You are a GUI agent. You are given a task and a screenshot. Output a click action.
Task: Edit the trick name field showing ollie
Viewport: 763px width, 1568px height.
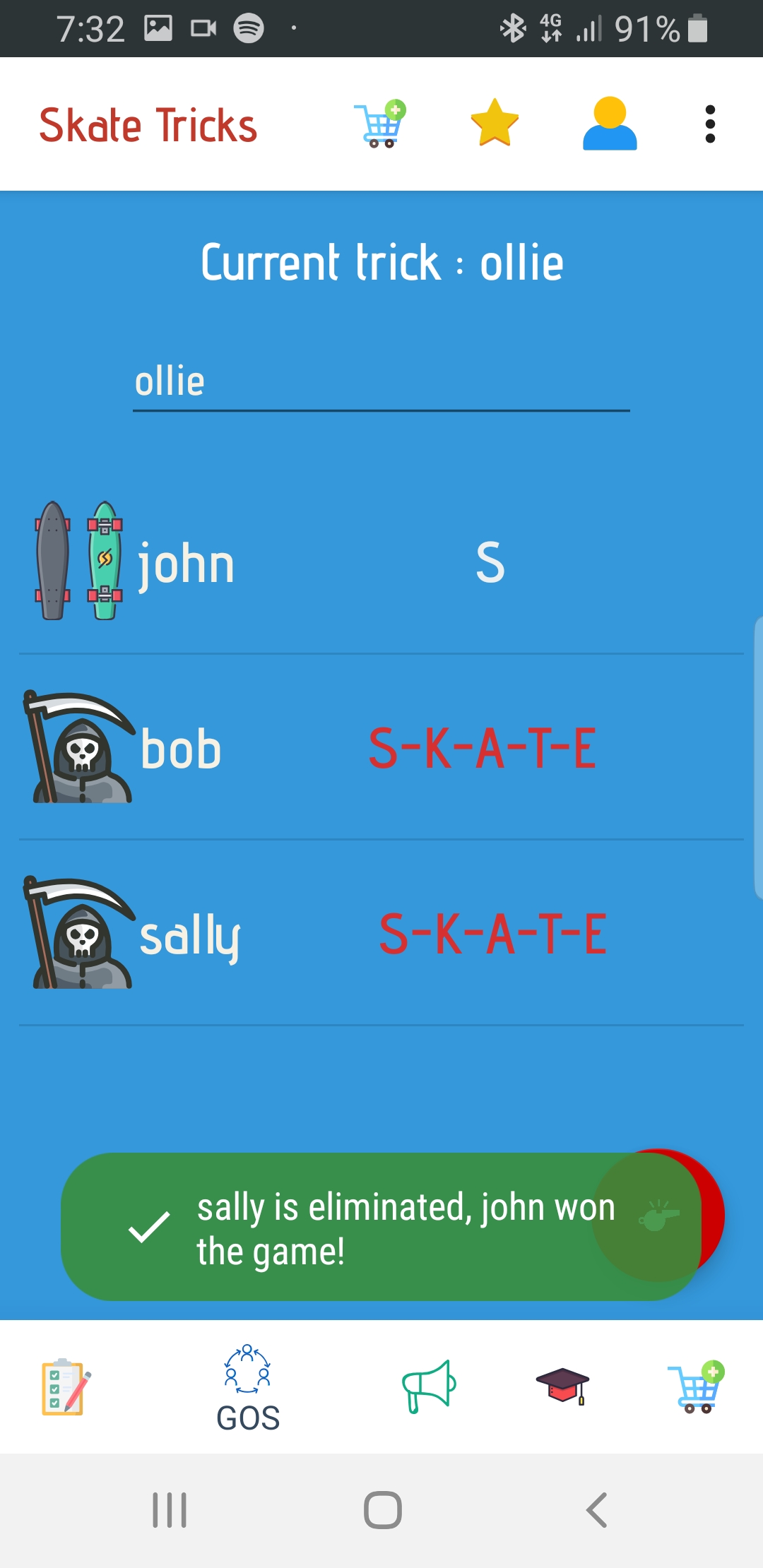(x=381, y=382)
